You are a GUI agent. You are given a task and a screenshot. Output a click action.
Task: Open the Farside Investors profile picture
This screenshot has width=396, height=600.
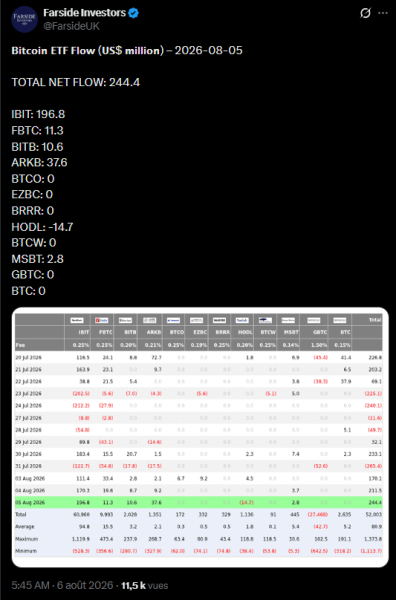point(24,19)
